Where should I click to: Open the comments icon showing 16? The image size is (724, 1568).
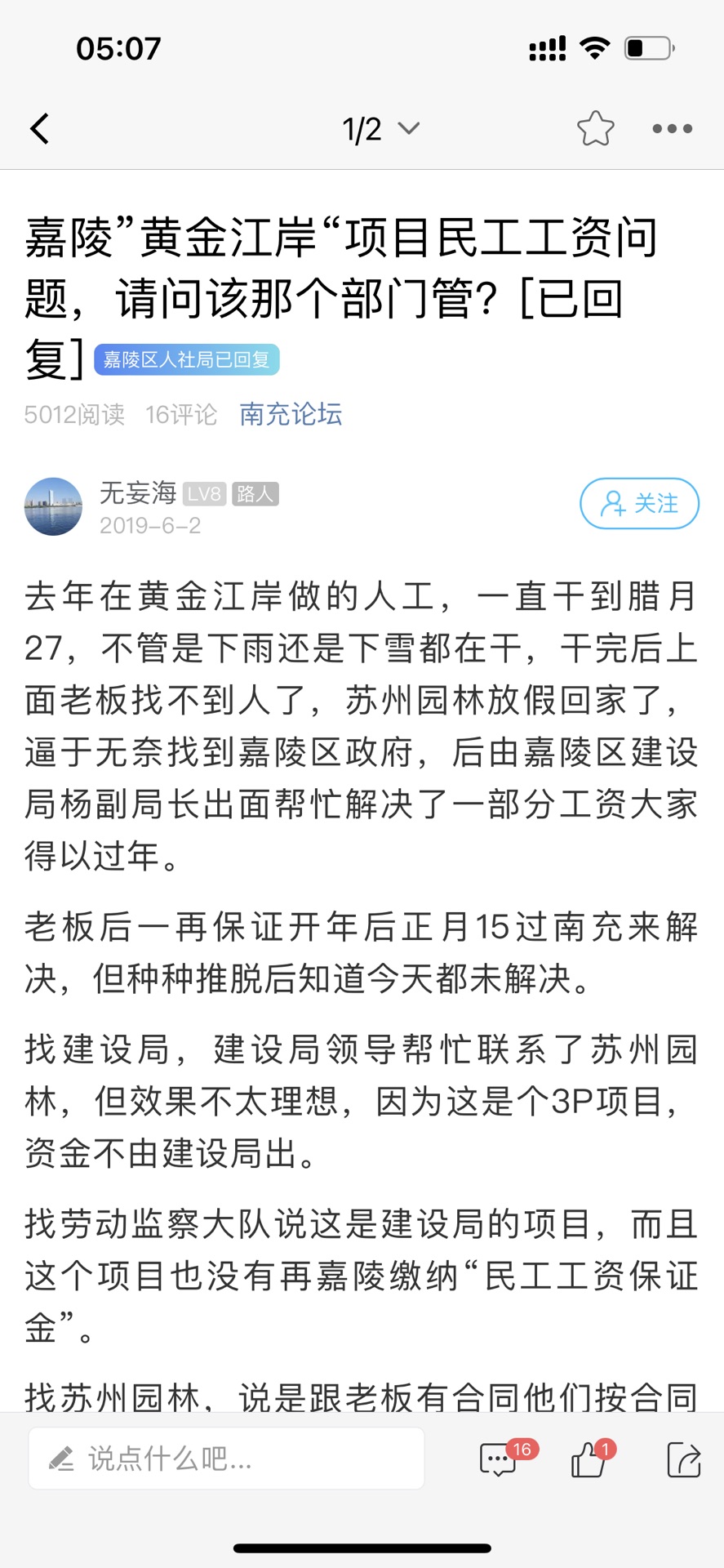click(499, 1460)
